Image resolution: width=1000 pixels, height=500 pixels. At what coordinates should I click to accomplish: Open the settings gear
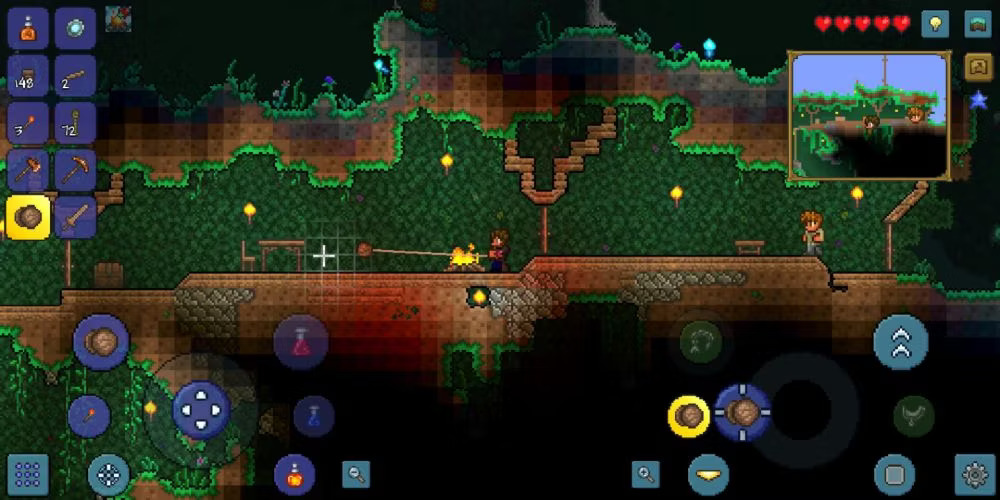tap(975, 473)
